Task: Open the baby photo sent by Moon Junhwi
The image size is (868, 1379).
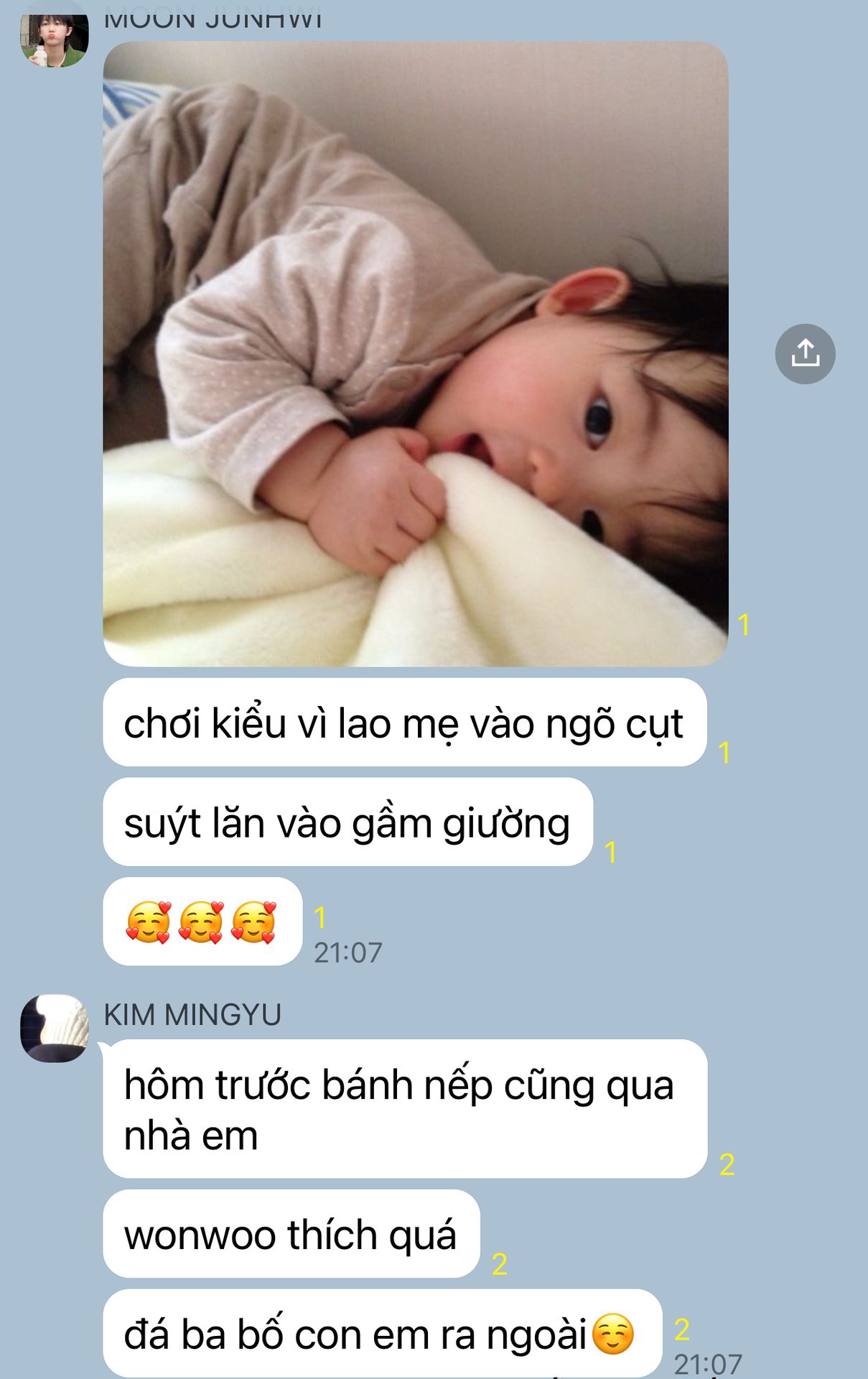Action: pyautogui.click(x=416, y=353)
